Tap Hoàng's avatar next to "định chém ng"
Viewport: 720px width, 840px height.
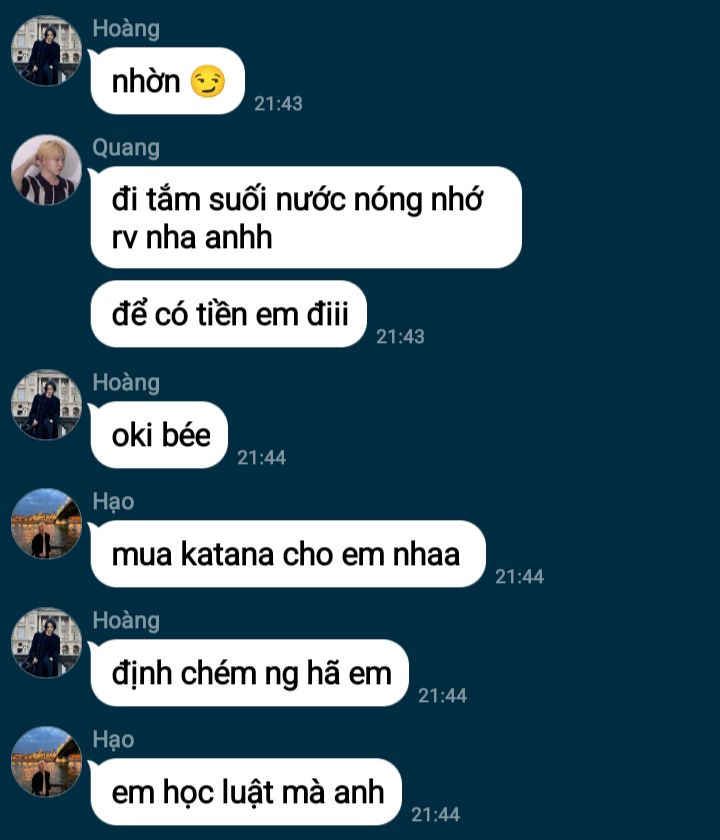[46, 643]
